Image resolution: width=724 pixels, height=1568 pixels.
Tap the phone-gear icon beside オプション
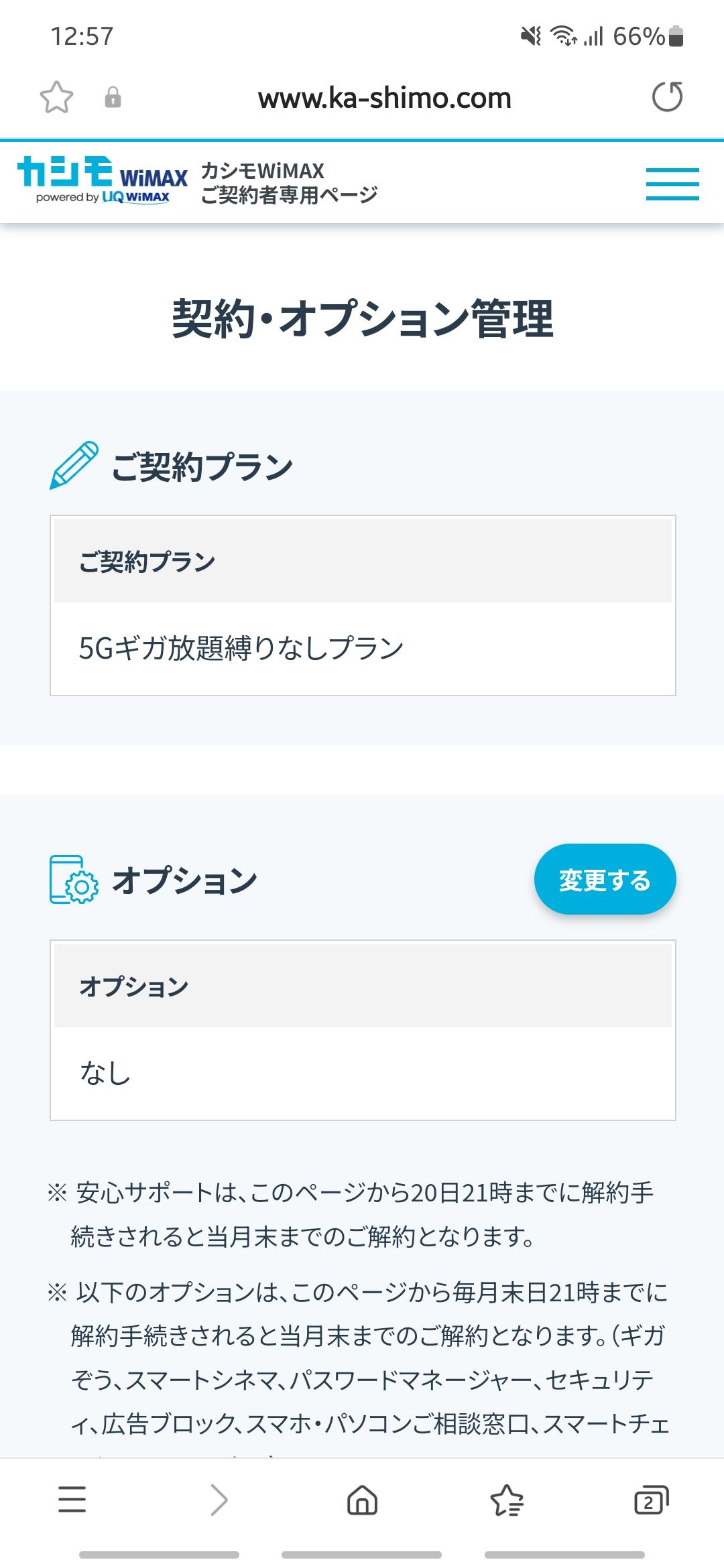tap(71, 879)
